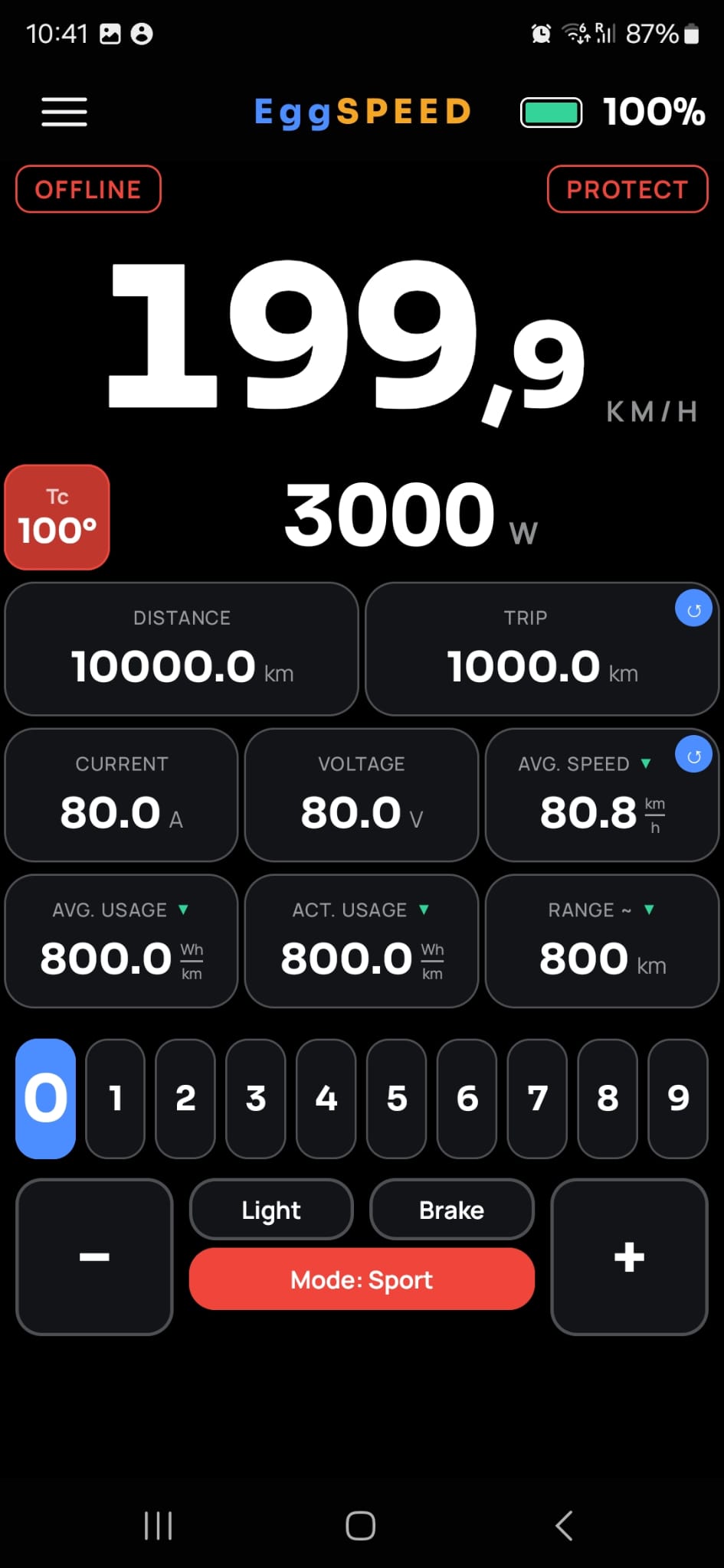The image size is (724, 1568).
Task: Select assist level 3
Action: tap(256, 1099)
